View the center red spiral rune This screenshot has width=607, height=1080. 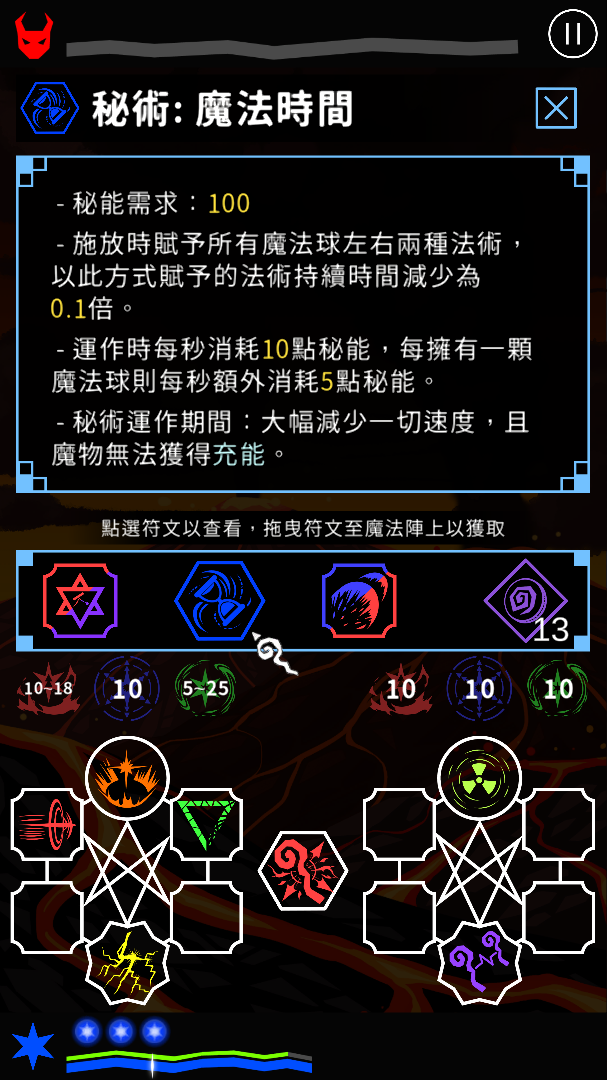pos(303,871)
